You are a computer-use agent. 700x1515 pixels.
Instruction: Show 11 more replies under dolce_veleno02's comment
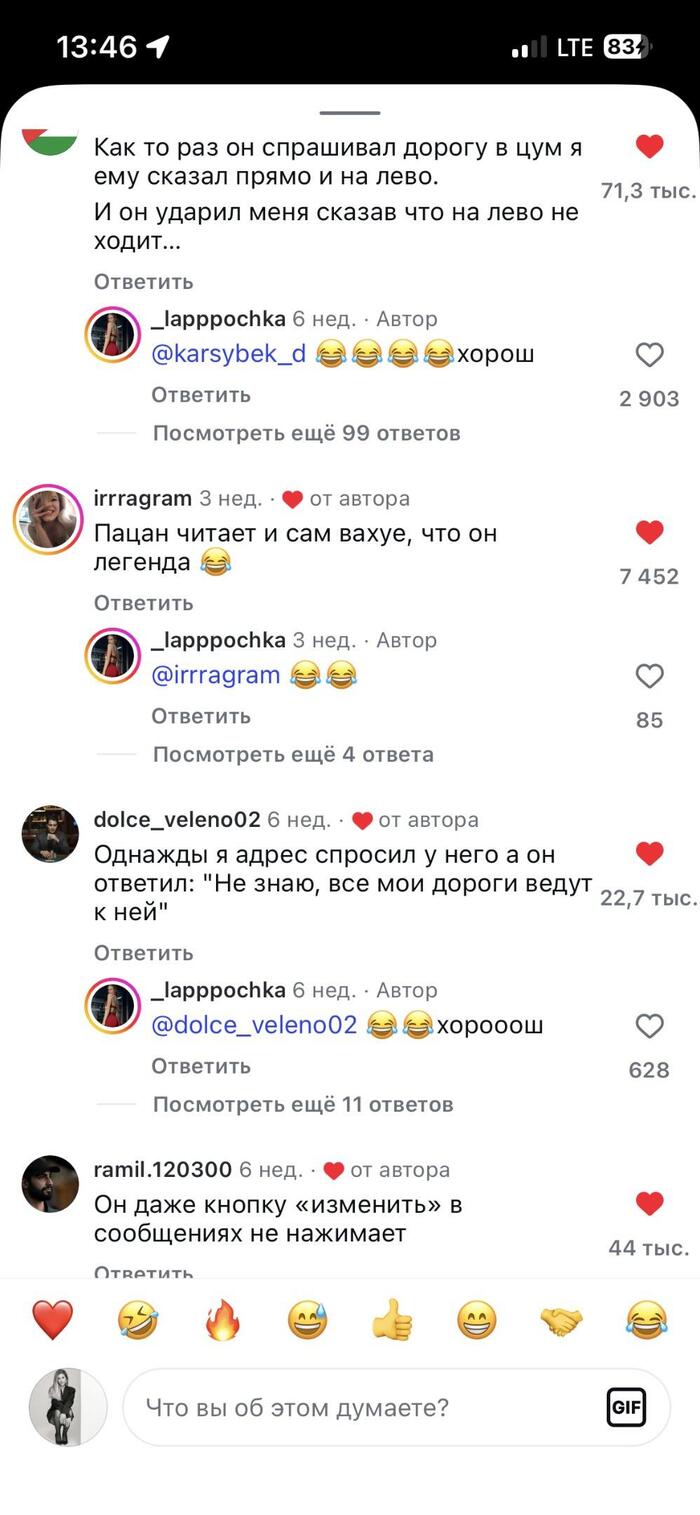point(303,1104)
